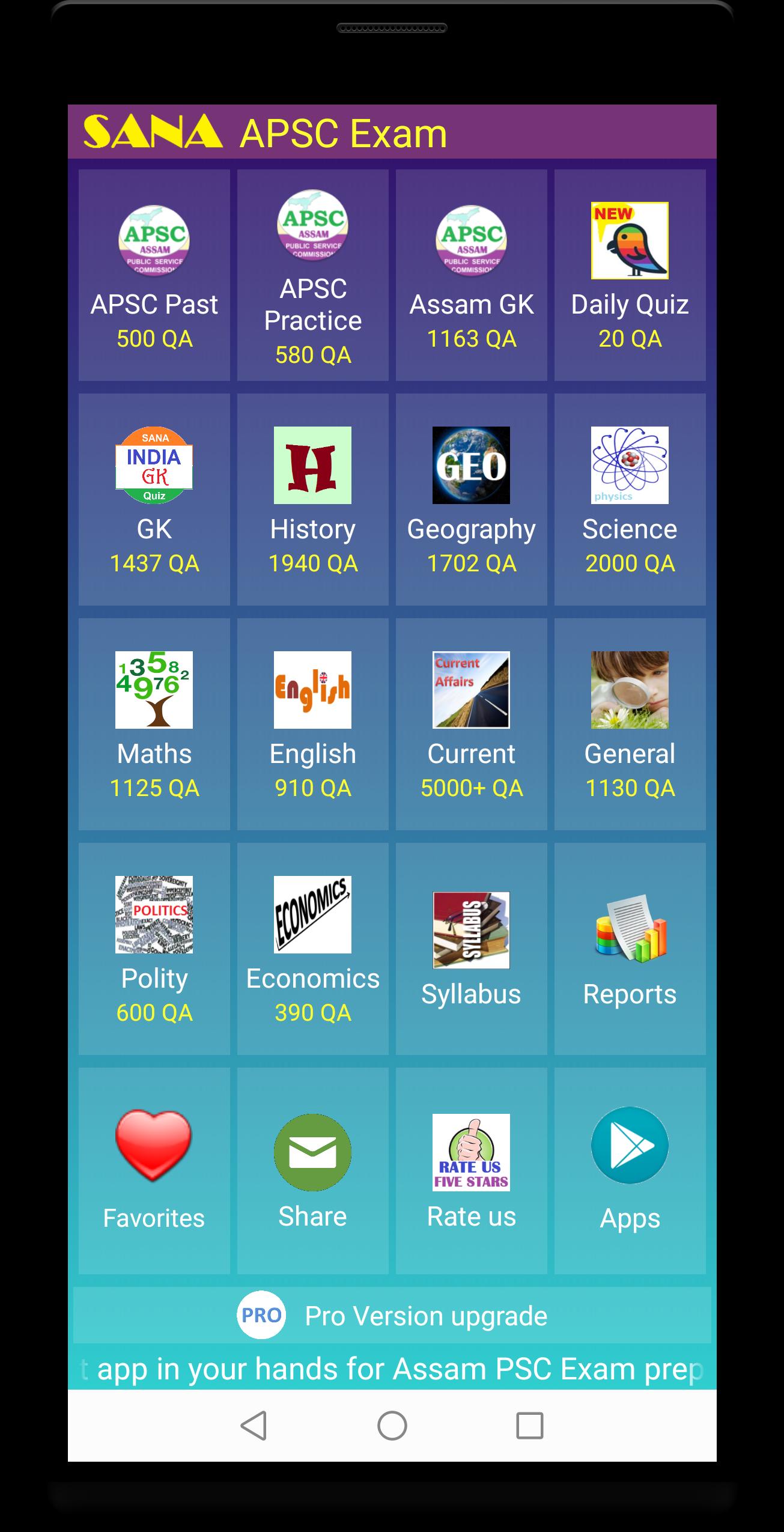This screenshot has height=1532, width=784.
Task: Open the Economics category
Action: click(312, 948)
